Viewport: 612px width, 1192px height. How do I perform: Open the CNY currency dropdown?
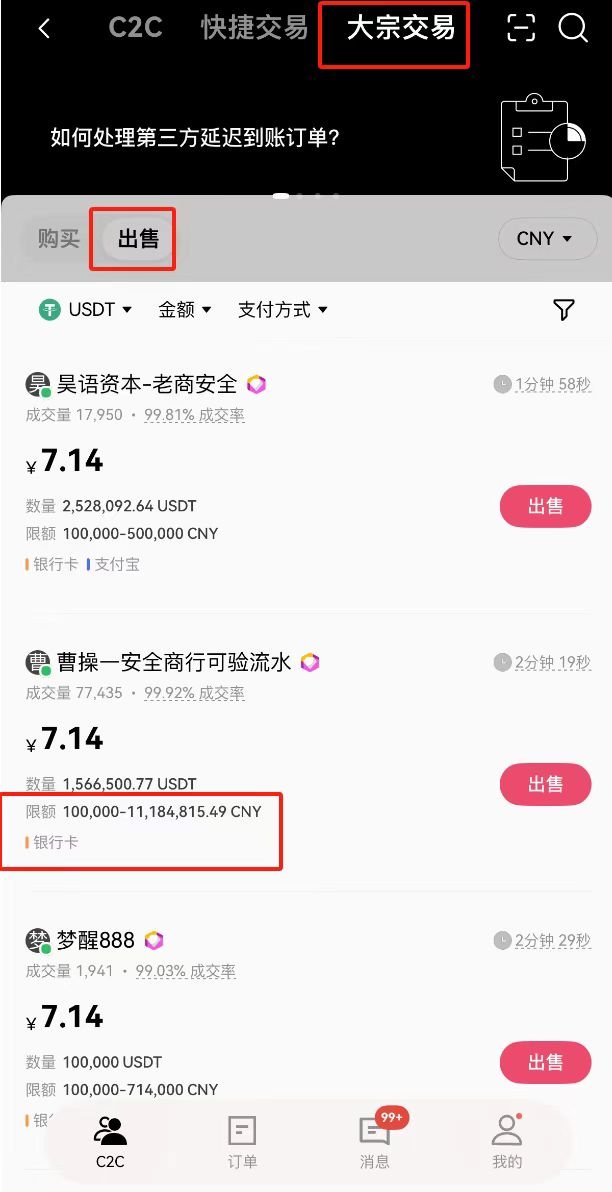(x=546, y=239)
